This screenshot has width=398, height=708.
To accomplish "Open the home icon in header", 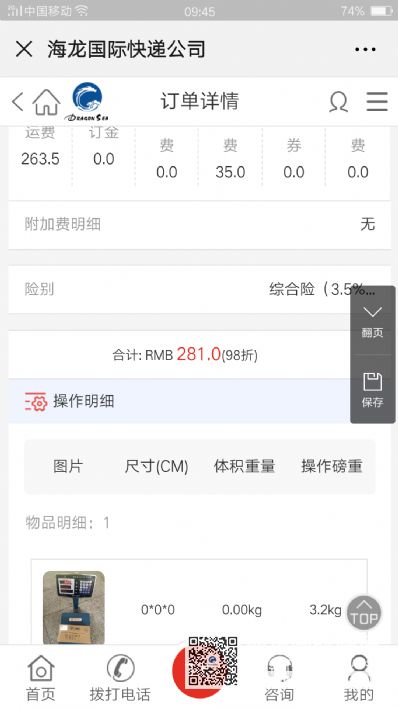I will coord(46,102).
